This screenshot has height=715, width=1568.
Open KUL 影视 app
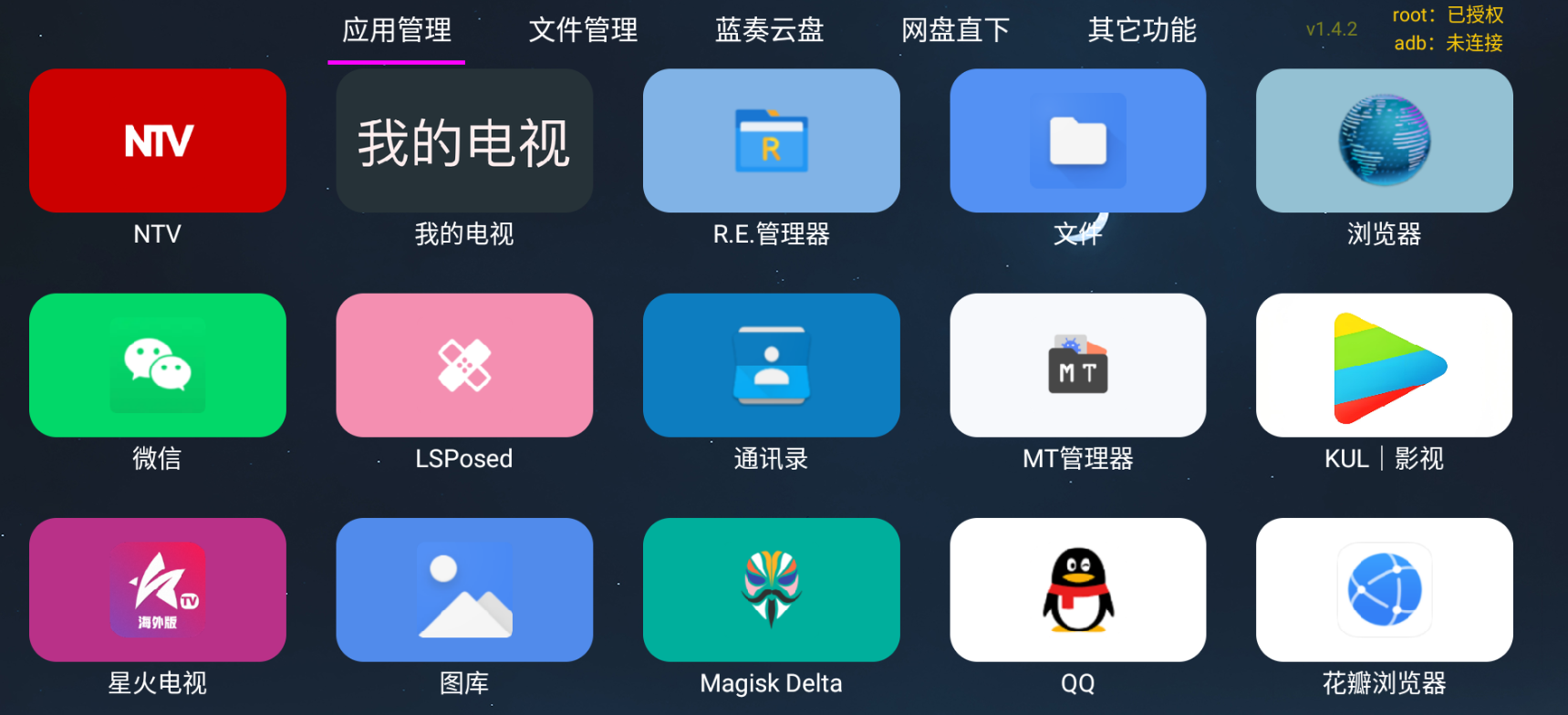(x=1384, y=365)
